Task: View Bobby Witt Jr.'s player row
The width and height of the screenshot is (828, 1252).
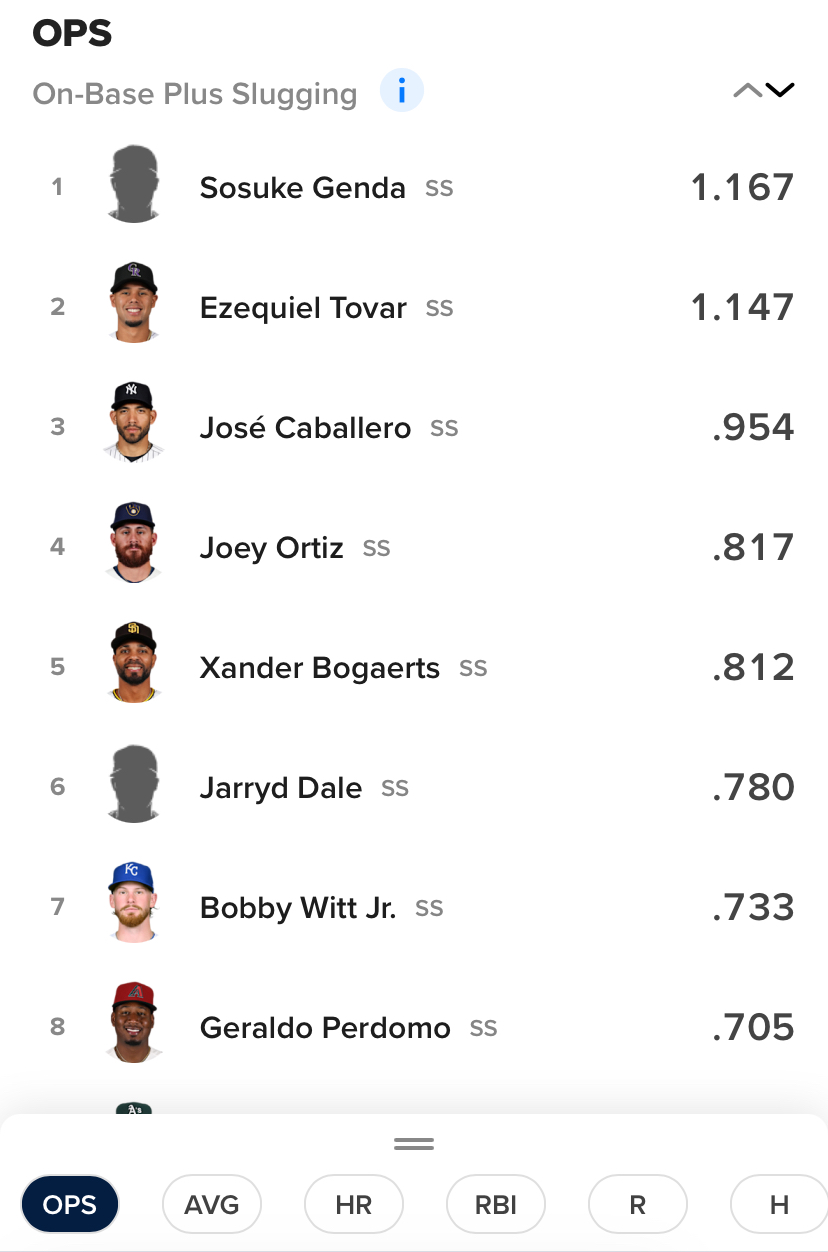Action: 298,908
